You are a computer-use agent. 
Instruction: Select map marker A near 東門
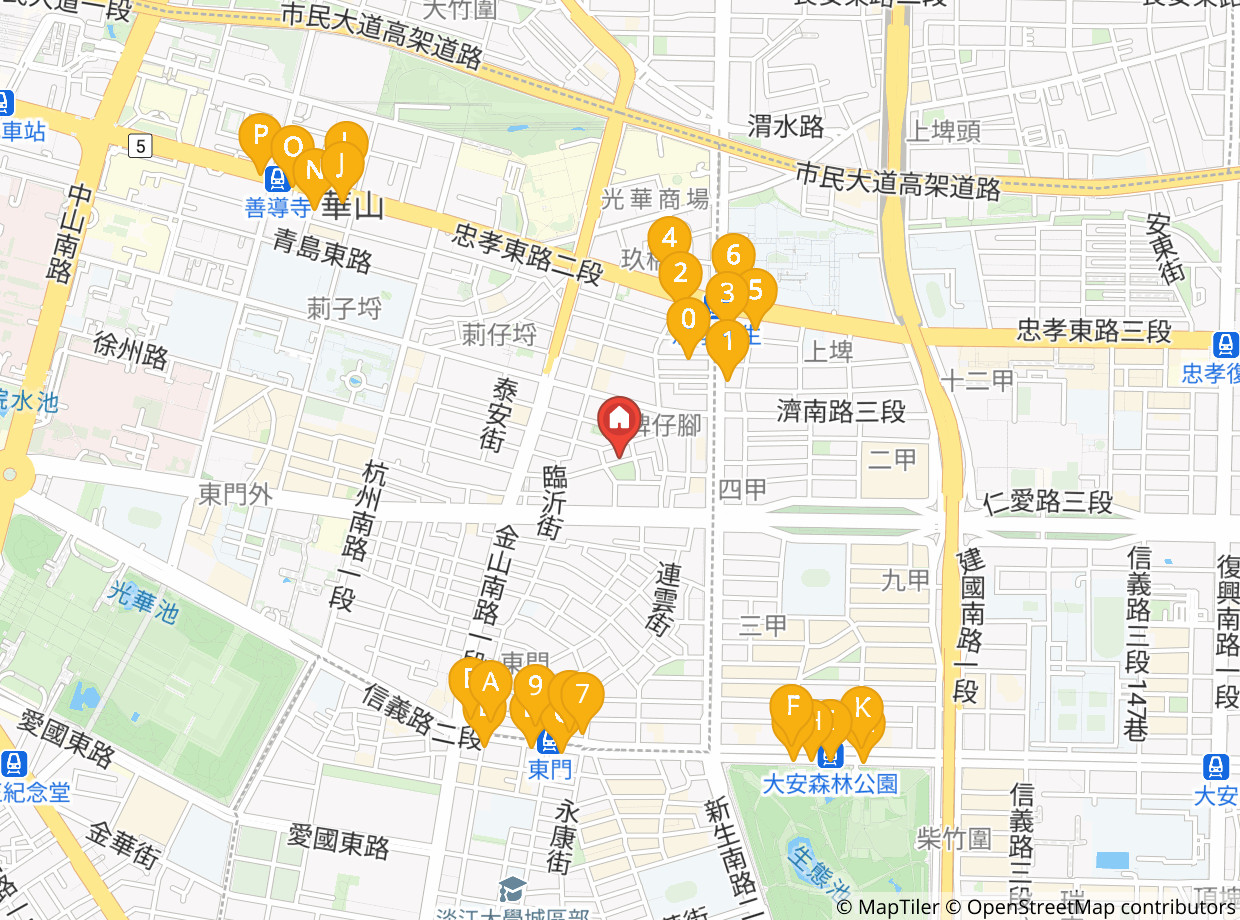click(x=490, y=682)
